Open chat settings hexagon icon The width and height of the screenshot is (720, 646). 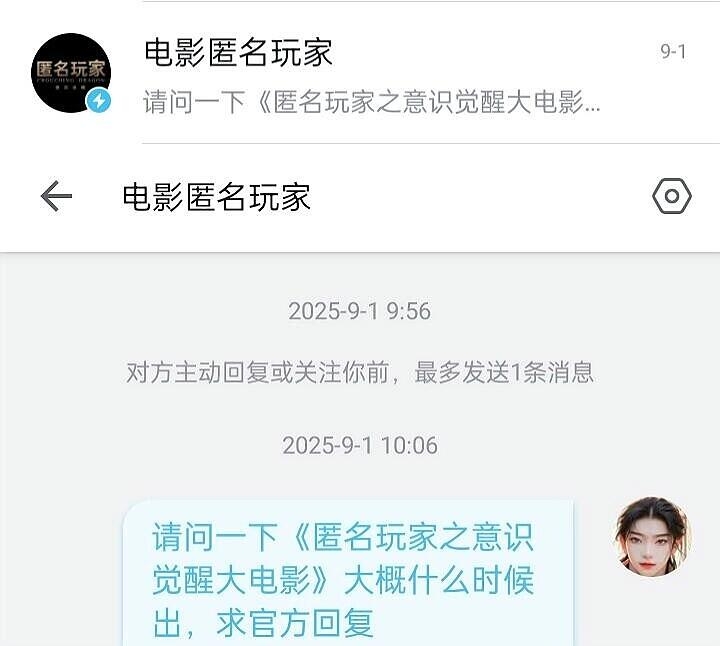(x=671, y=196)
